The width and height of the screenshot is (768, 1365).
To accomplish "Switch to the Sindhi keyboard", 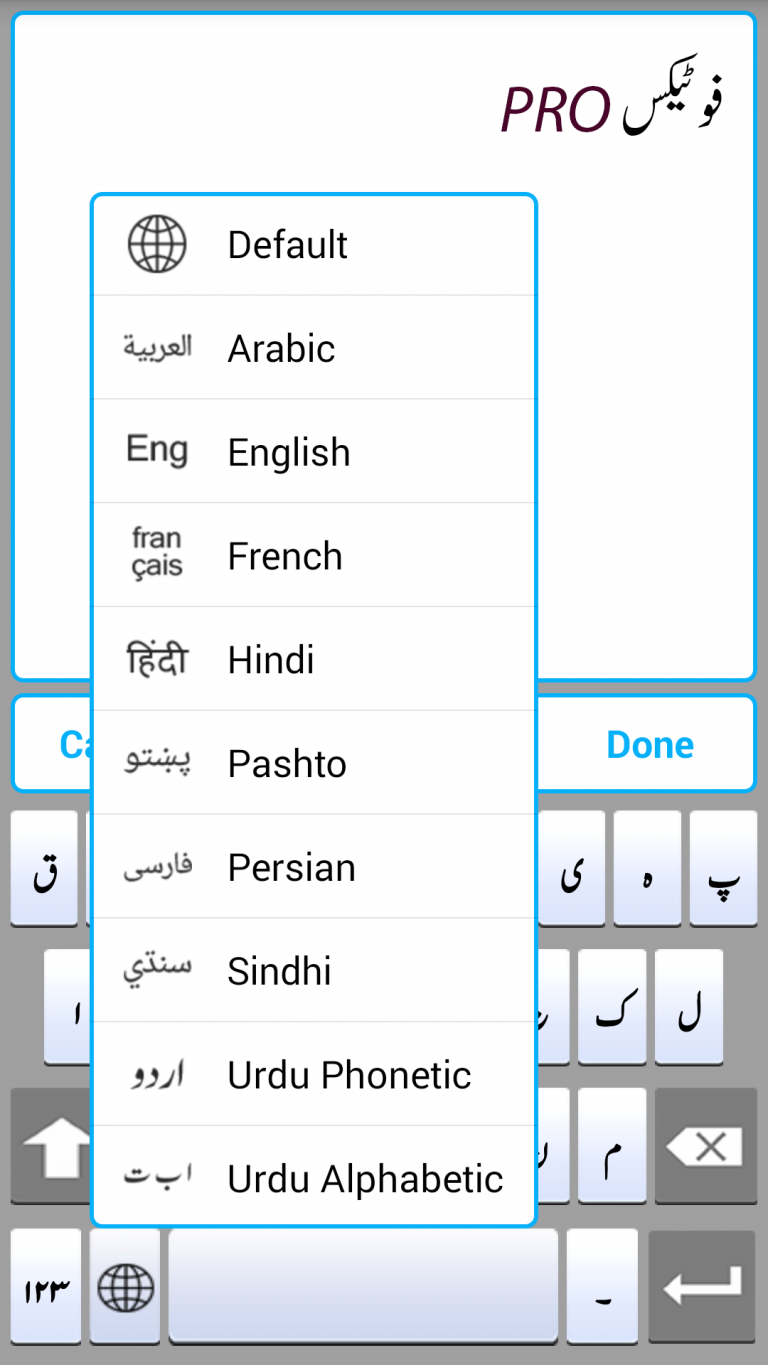I will point(314,971).
